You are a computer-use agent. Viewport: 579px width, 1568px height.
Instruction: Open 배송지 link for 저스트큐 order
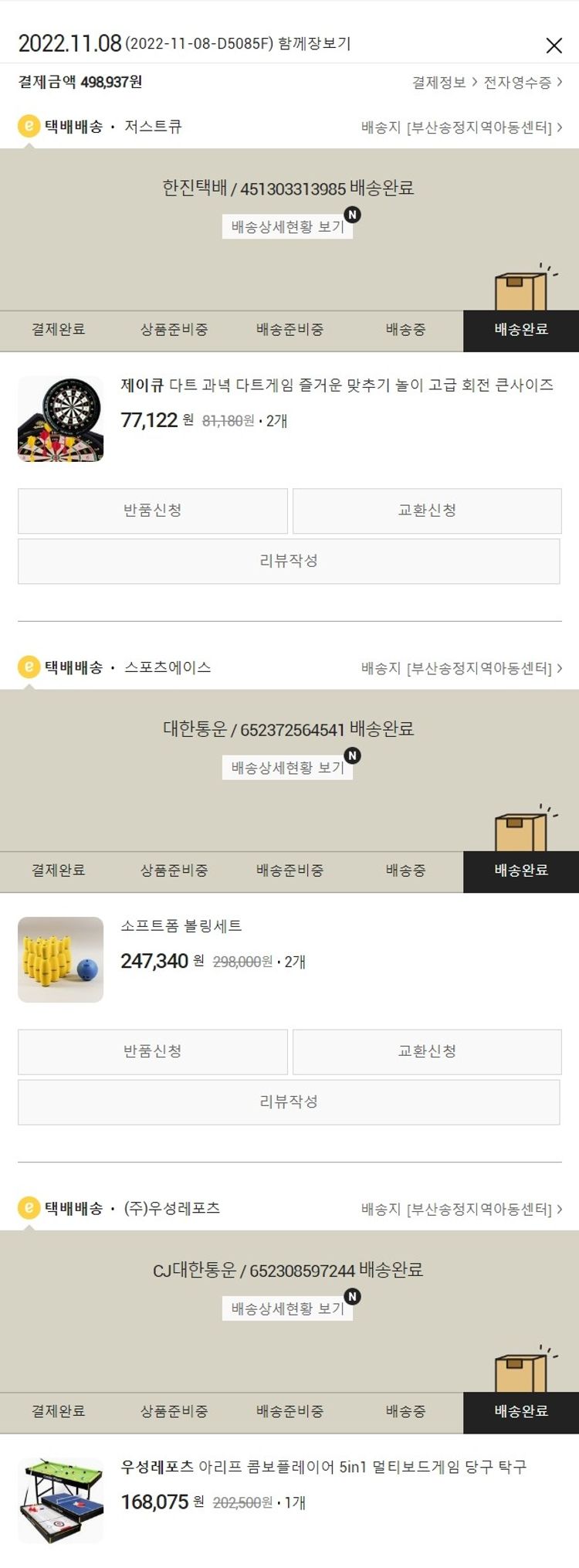(461, 127)
